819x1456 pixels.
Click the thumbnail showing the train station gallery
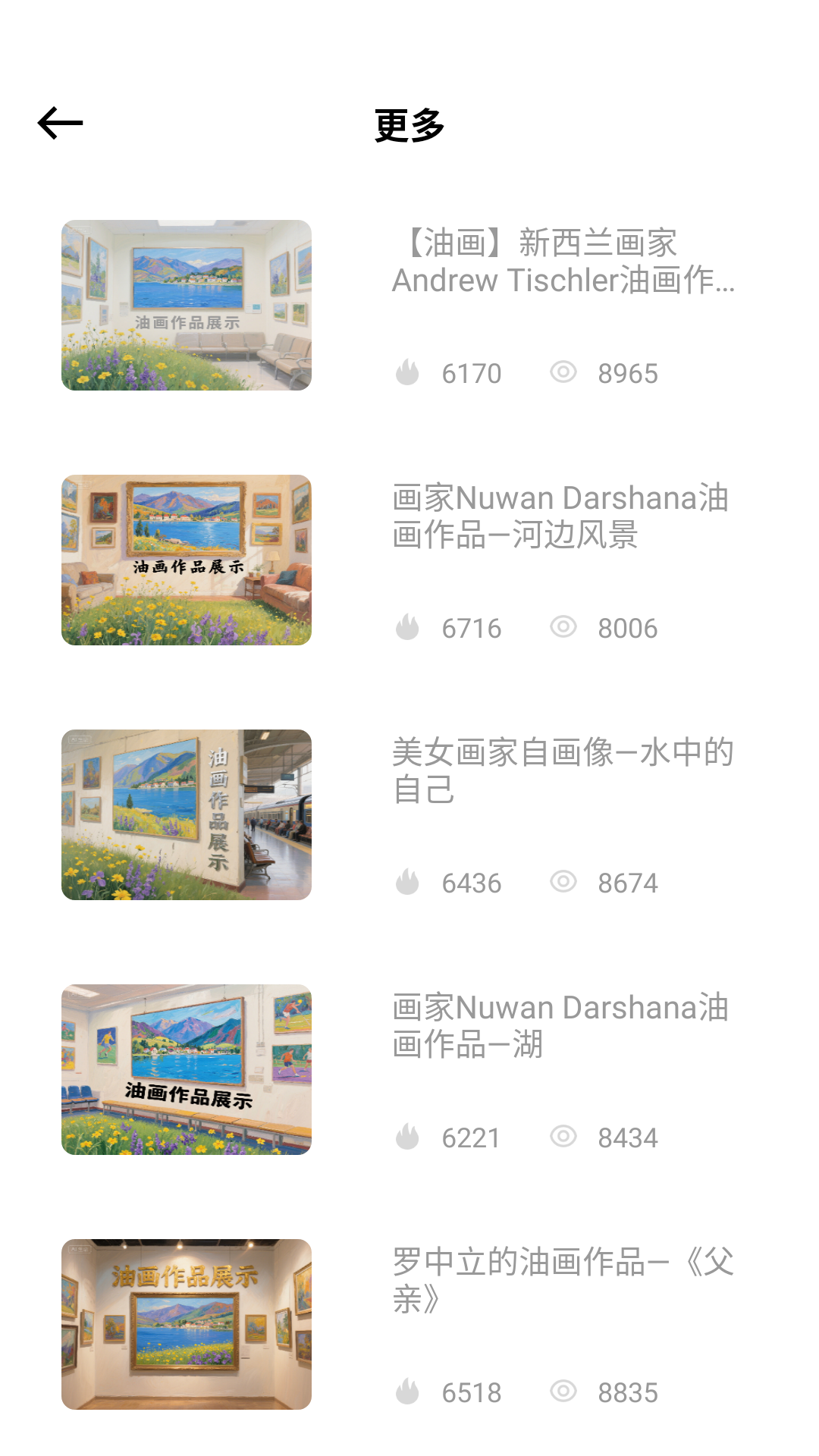coord(187,814)
